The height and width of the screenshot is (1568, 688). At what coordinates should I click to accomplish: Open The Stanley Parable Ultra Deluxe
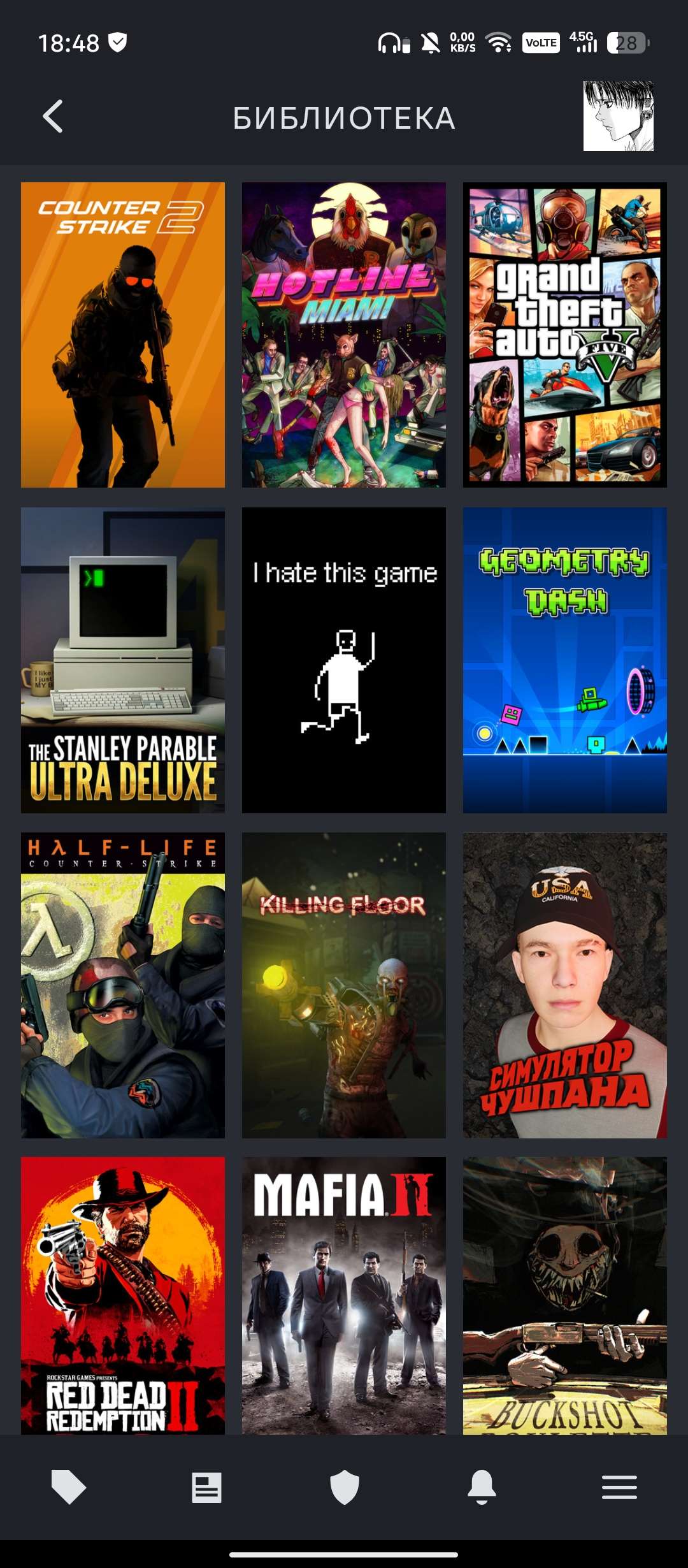[123, 660]
